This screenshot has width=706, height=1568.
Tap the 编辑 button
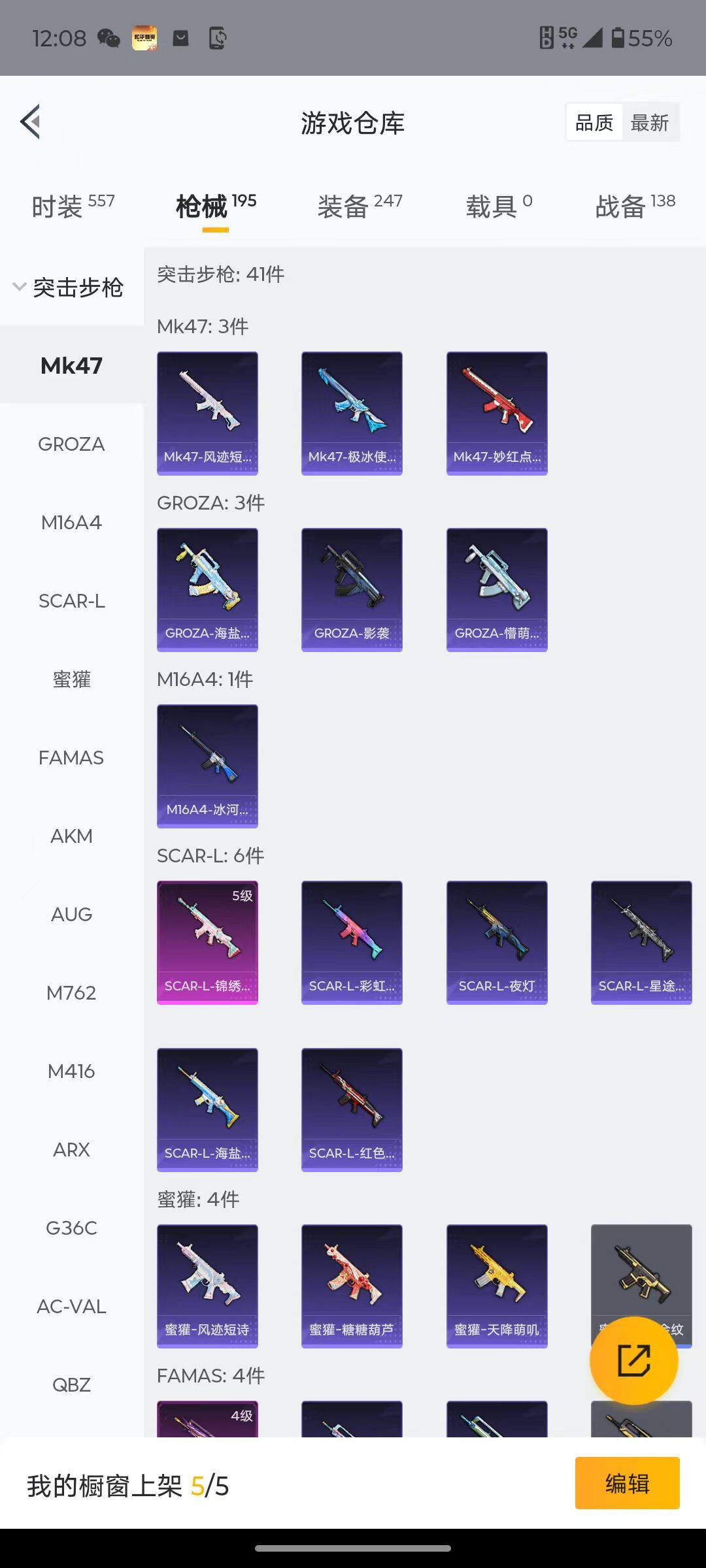click(627, 1483)
